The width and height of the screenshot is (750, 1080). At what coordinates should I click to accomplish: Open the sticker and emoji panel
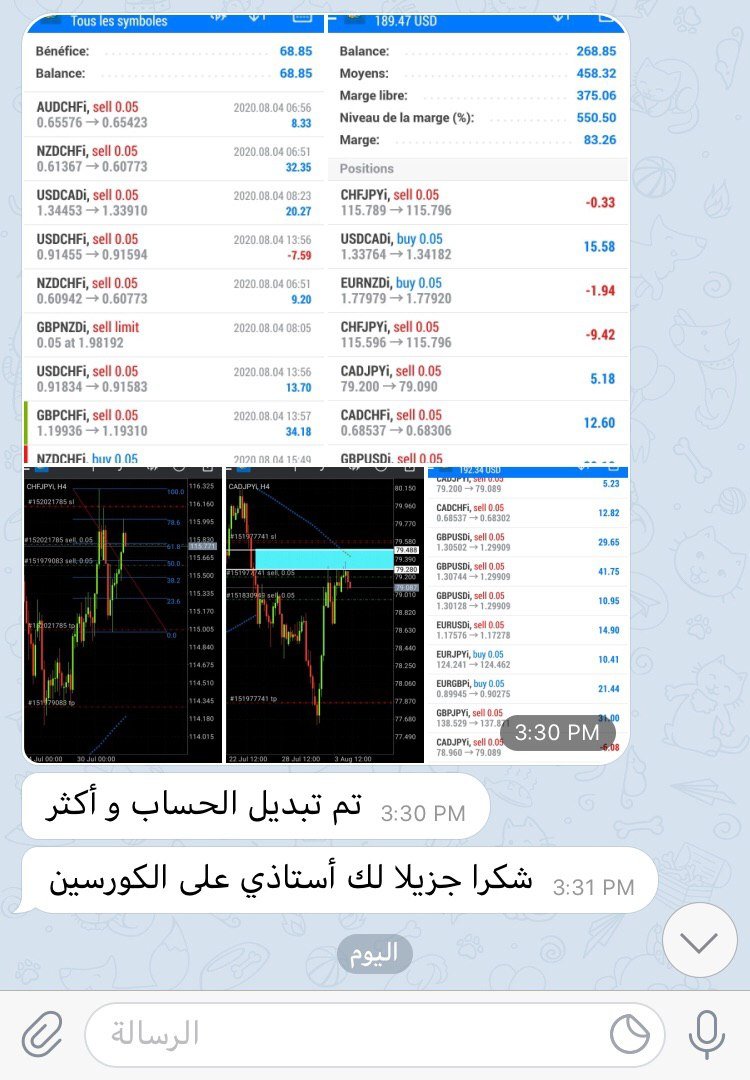coord(630,1035)
